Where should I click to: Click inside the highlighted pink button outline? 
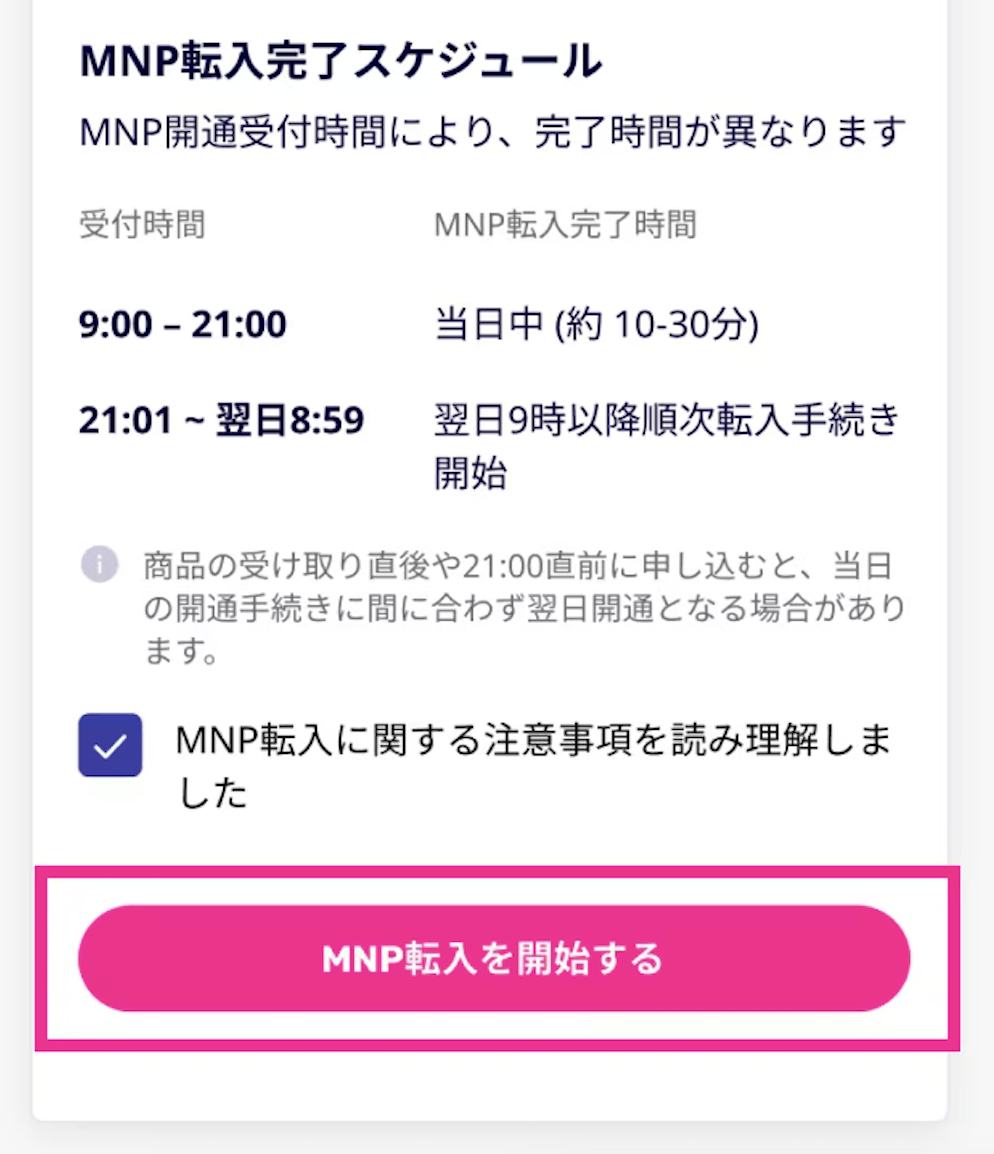[497, 958]
